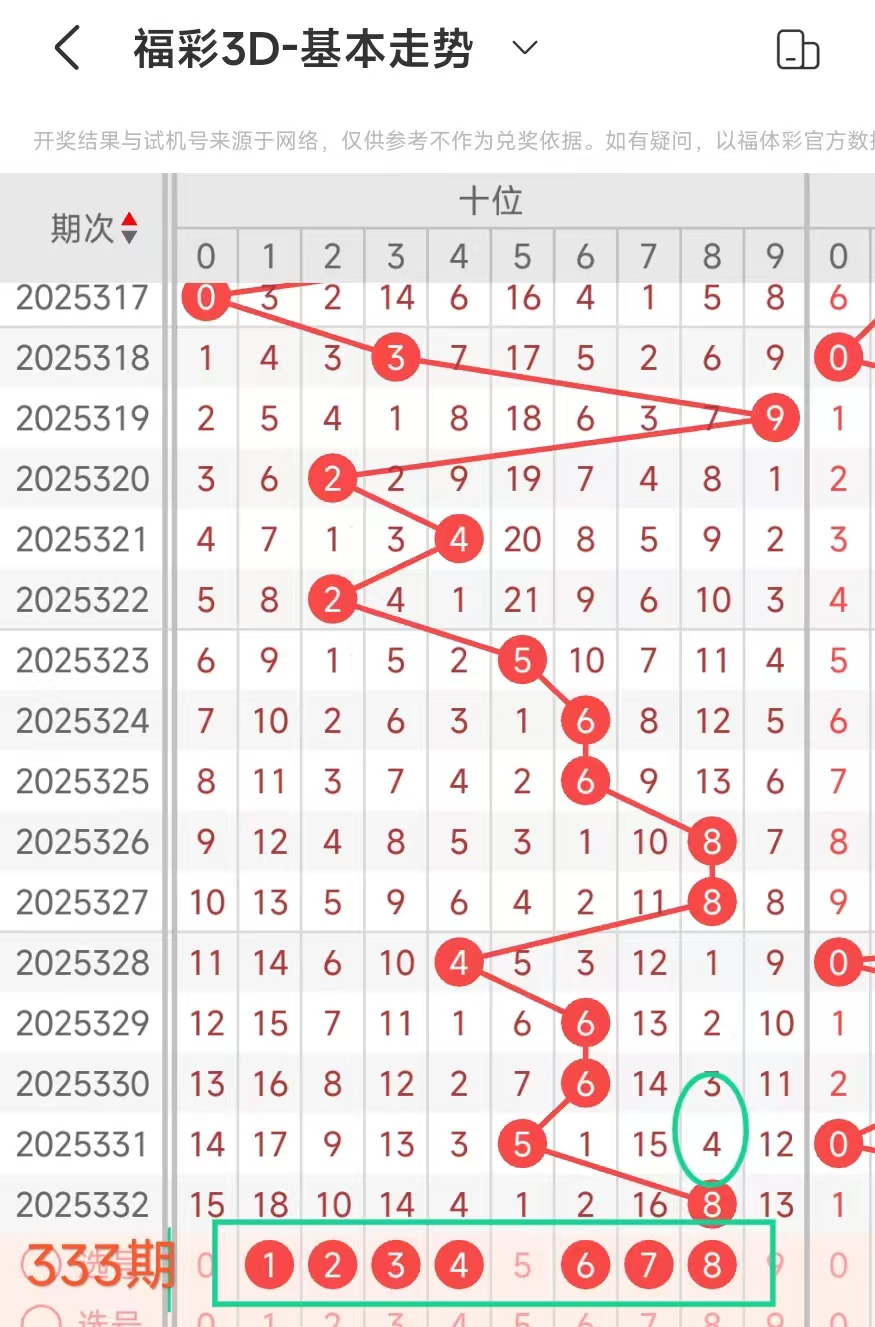Screen dimensions: 875x1327
Task: Deselect number 4 in the 十位 pick row
Action: [459, 1266]
